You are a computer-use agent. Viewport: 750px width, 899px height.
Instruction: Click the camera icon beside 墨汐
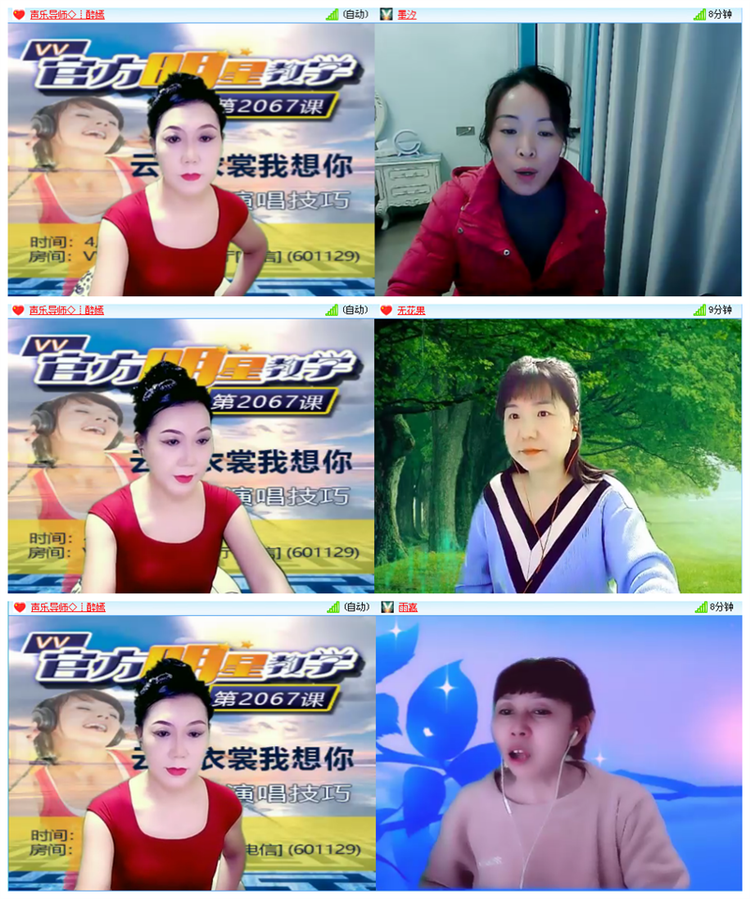click(x=384, y=14)
